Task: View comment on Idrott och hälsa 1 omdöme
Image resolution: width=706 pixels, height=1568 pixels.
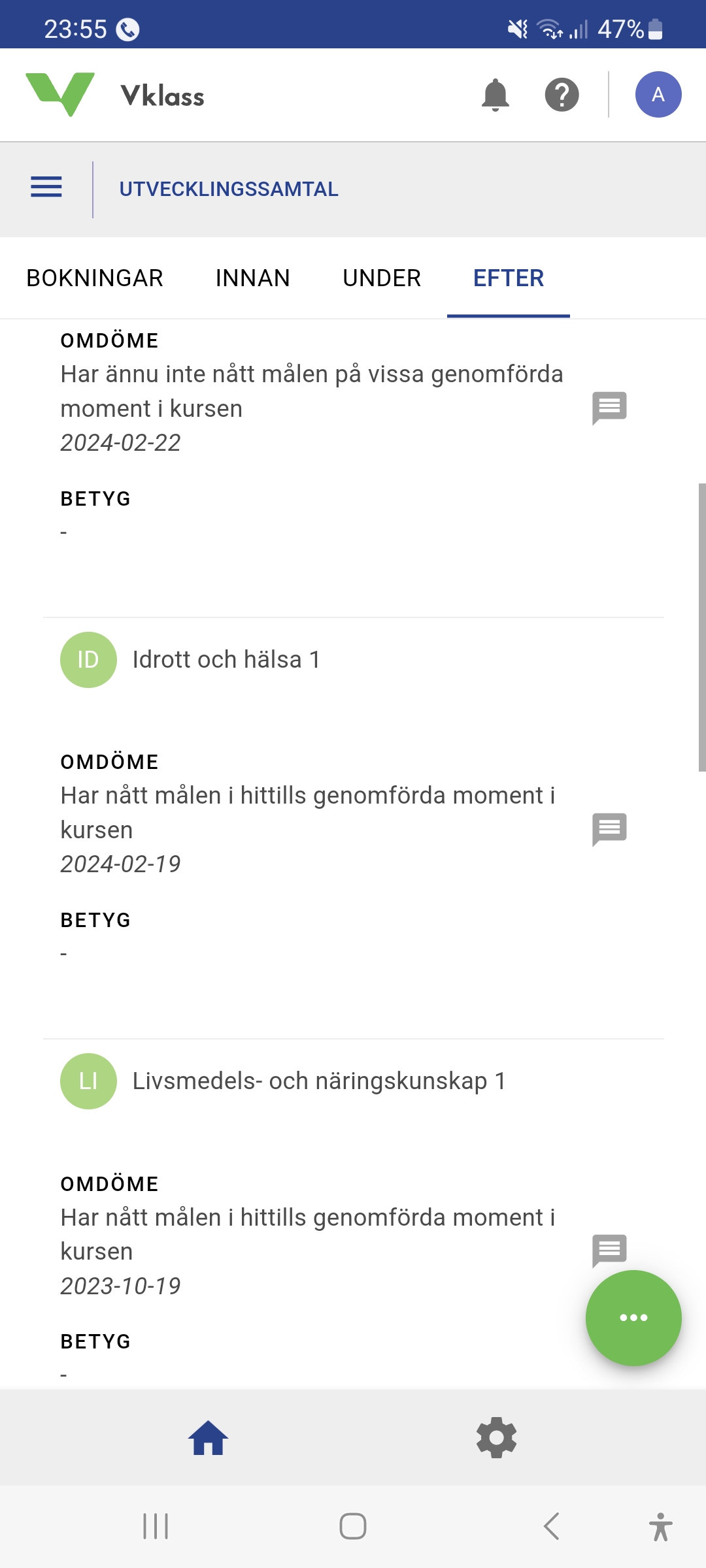Action: pos(609,830)
